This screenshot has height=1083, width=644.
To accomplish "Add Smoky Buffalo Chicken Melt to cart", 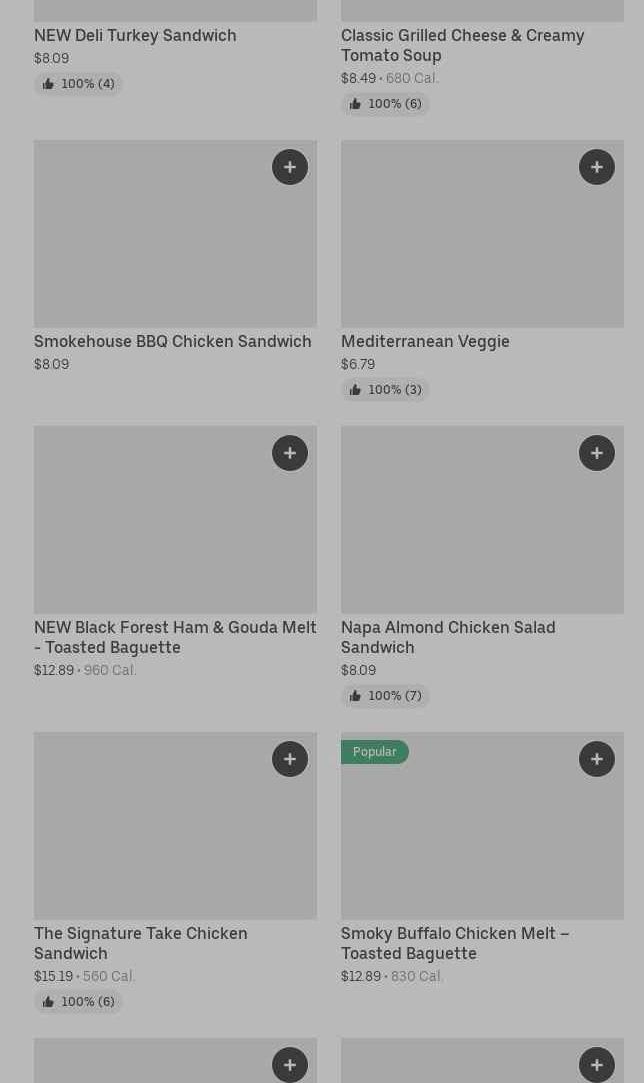I will (597, 759).
